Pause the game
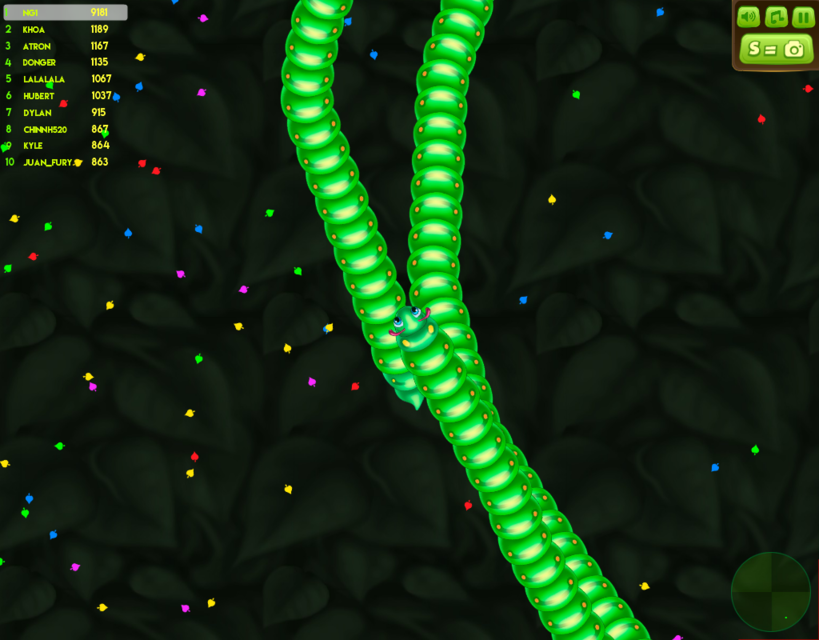Image resolution: width=819 pixels, height=640 pixels. point(803,17)
